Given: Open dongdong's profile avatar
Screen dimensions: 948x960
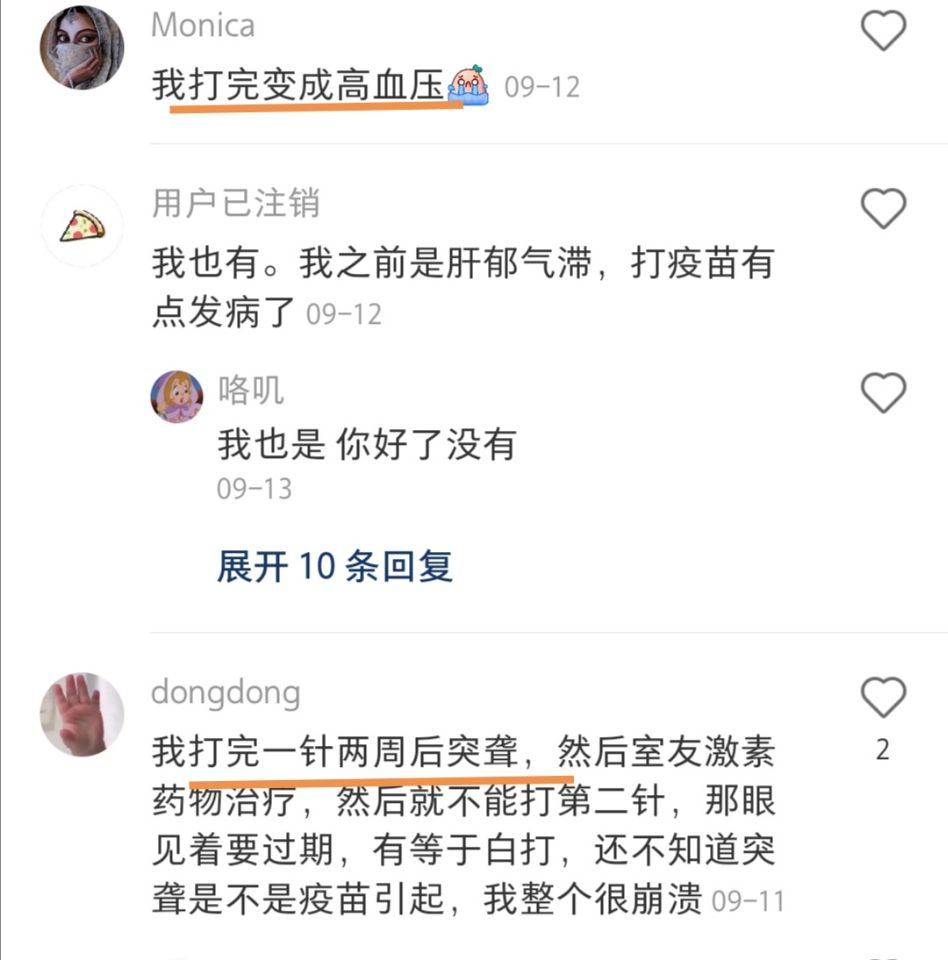Looking at the screenshot, I should pyautogui.click(x=82, y=714).
